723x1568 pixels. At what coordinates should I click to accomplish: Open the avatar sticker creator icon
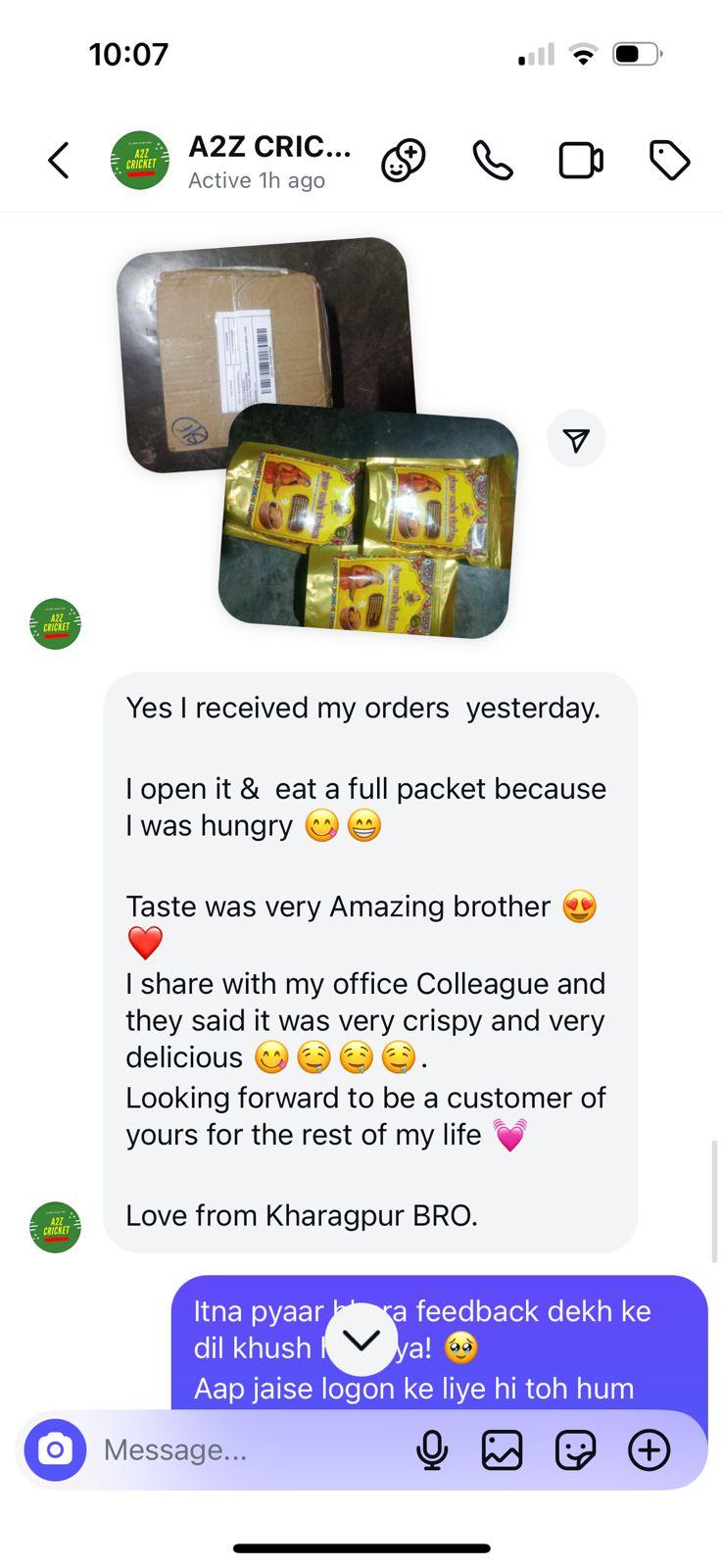[x=403, y=161]
